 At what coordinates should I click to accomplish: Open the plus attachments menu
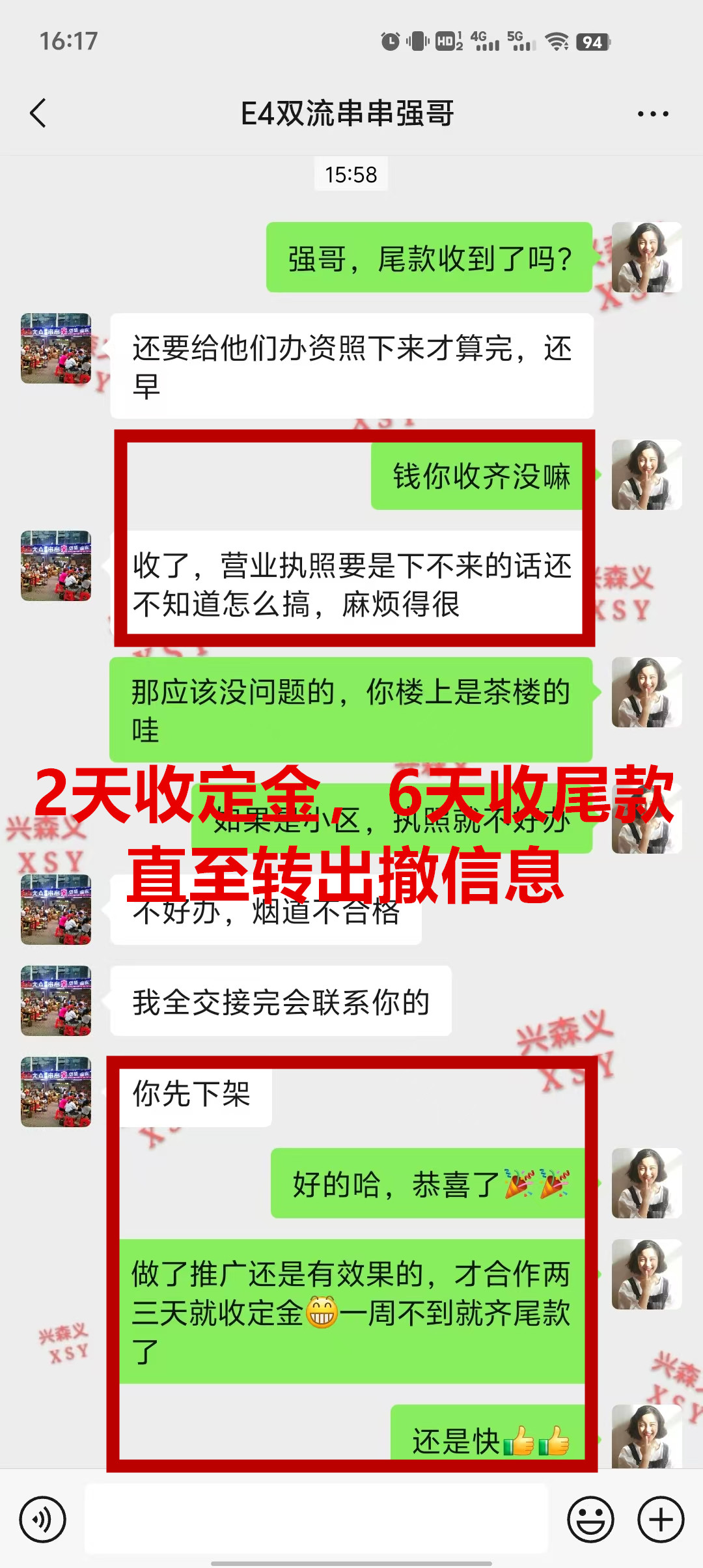pyautogui.click(x=660, y=1520)
